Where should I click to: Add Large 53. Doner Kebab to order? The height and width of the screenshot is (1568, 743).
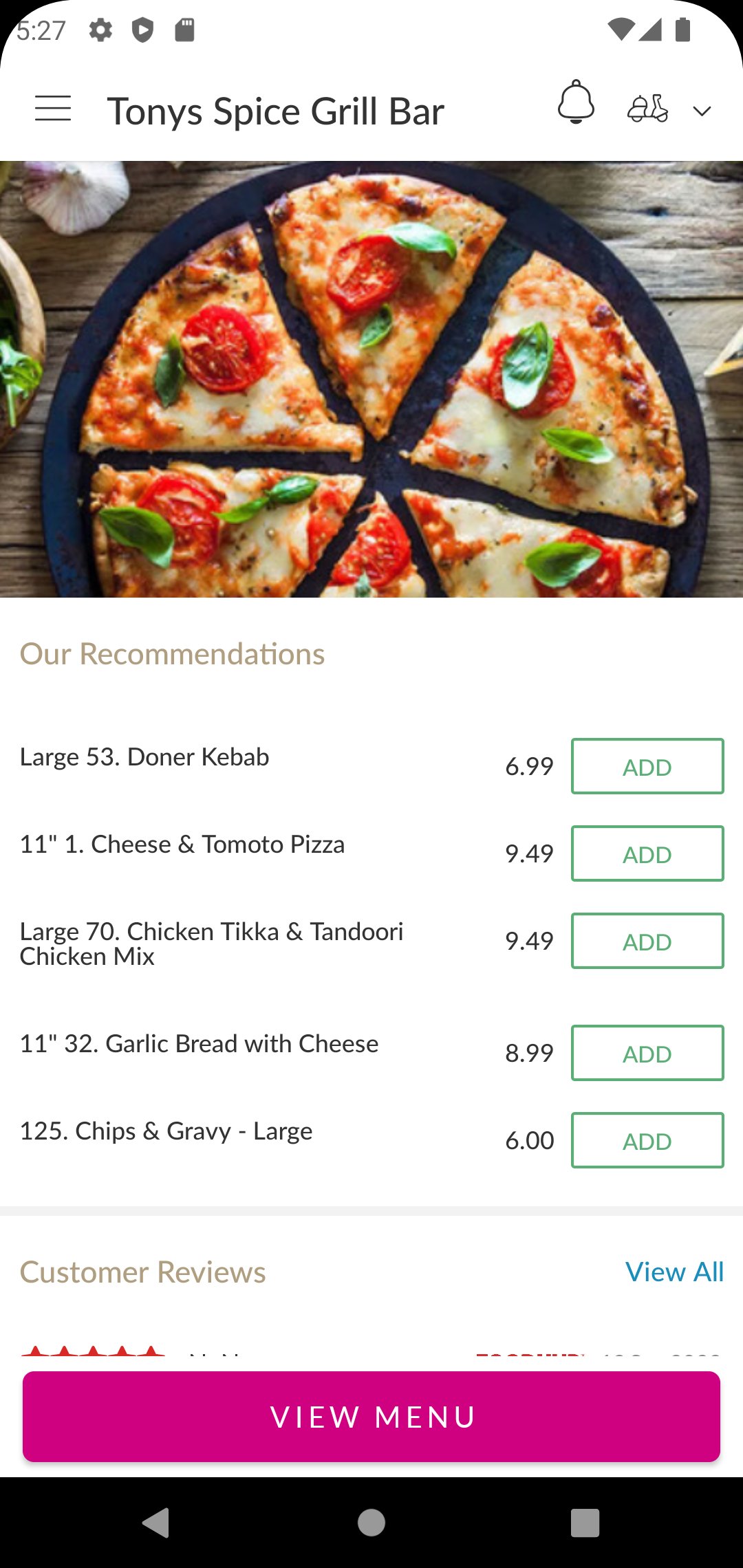(x=647, y=766)
